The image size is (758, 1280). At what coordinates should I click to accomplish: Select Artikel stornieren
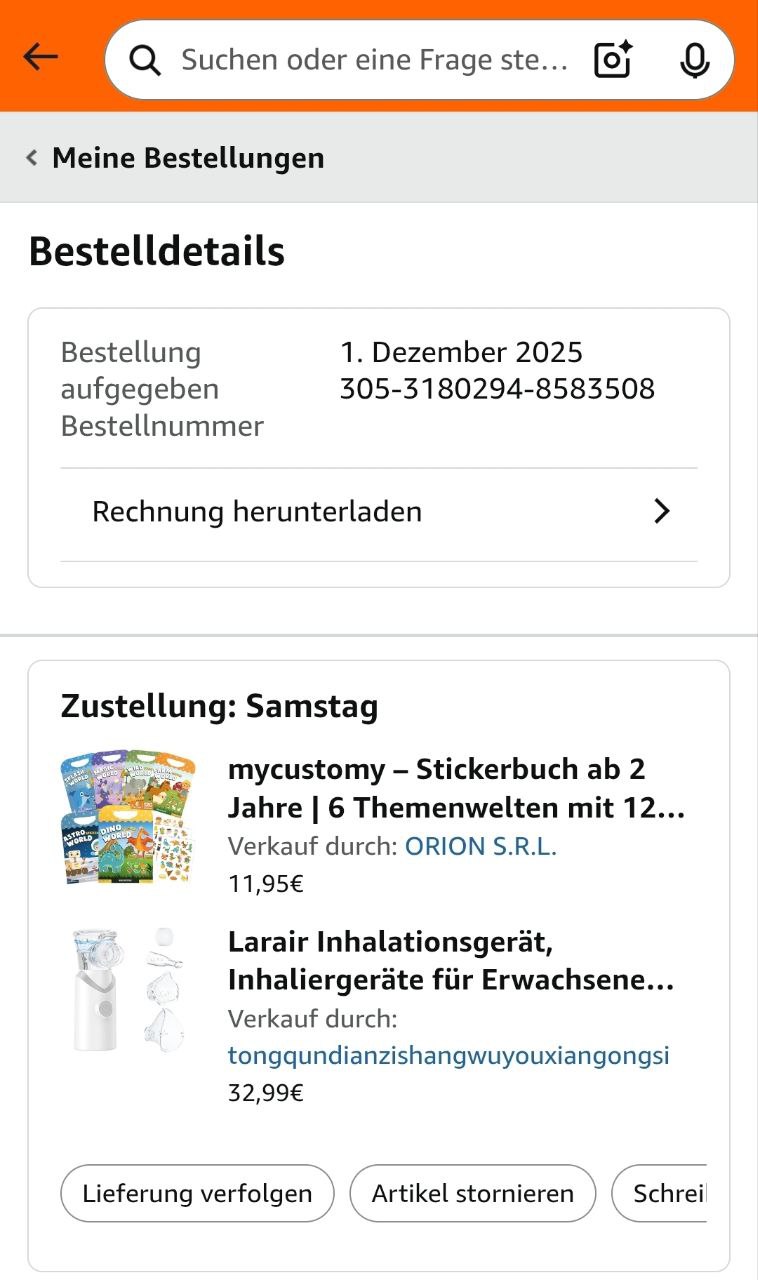click(472, 1193)
